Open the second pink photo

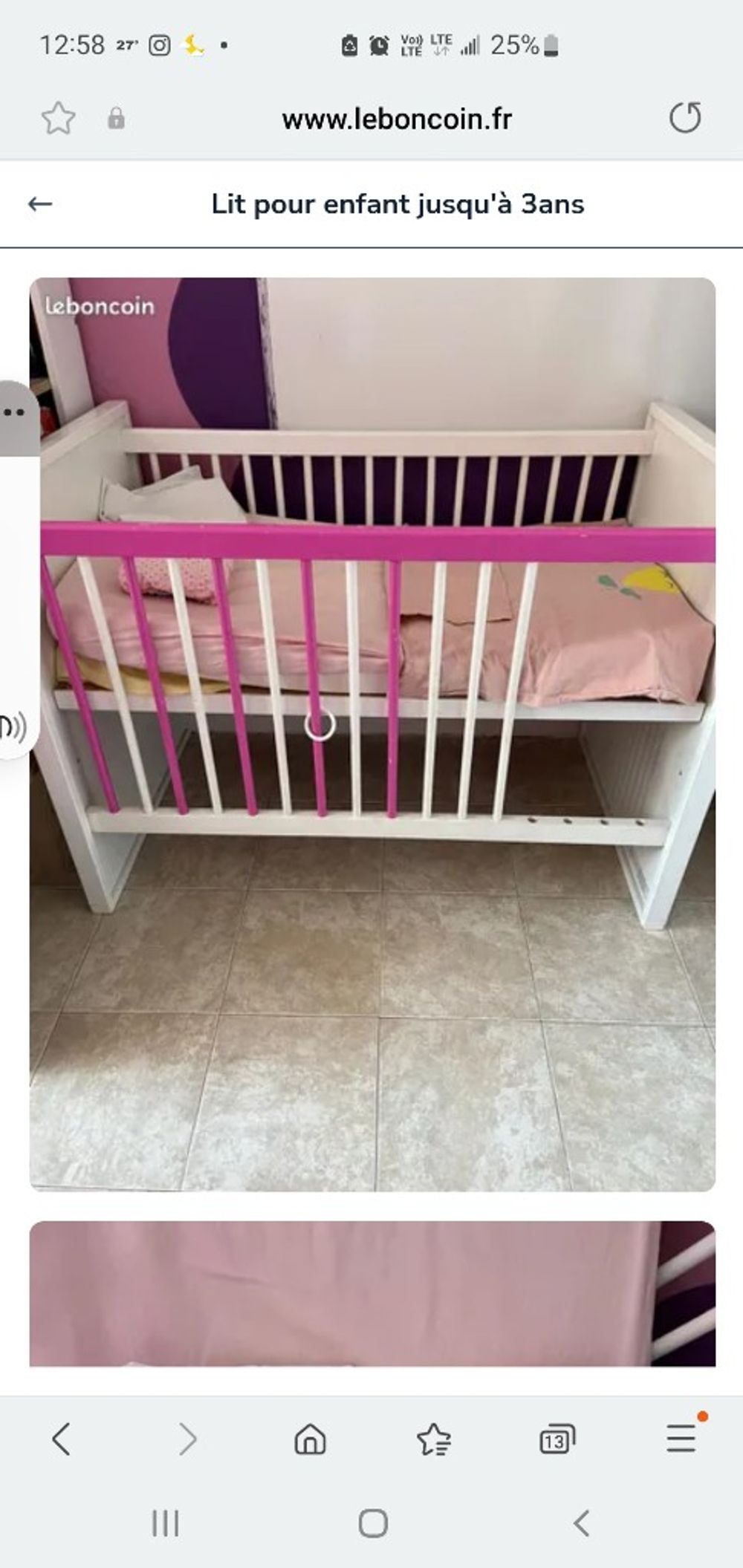[x=371, y=1292]
